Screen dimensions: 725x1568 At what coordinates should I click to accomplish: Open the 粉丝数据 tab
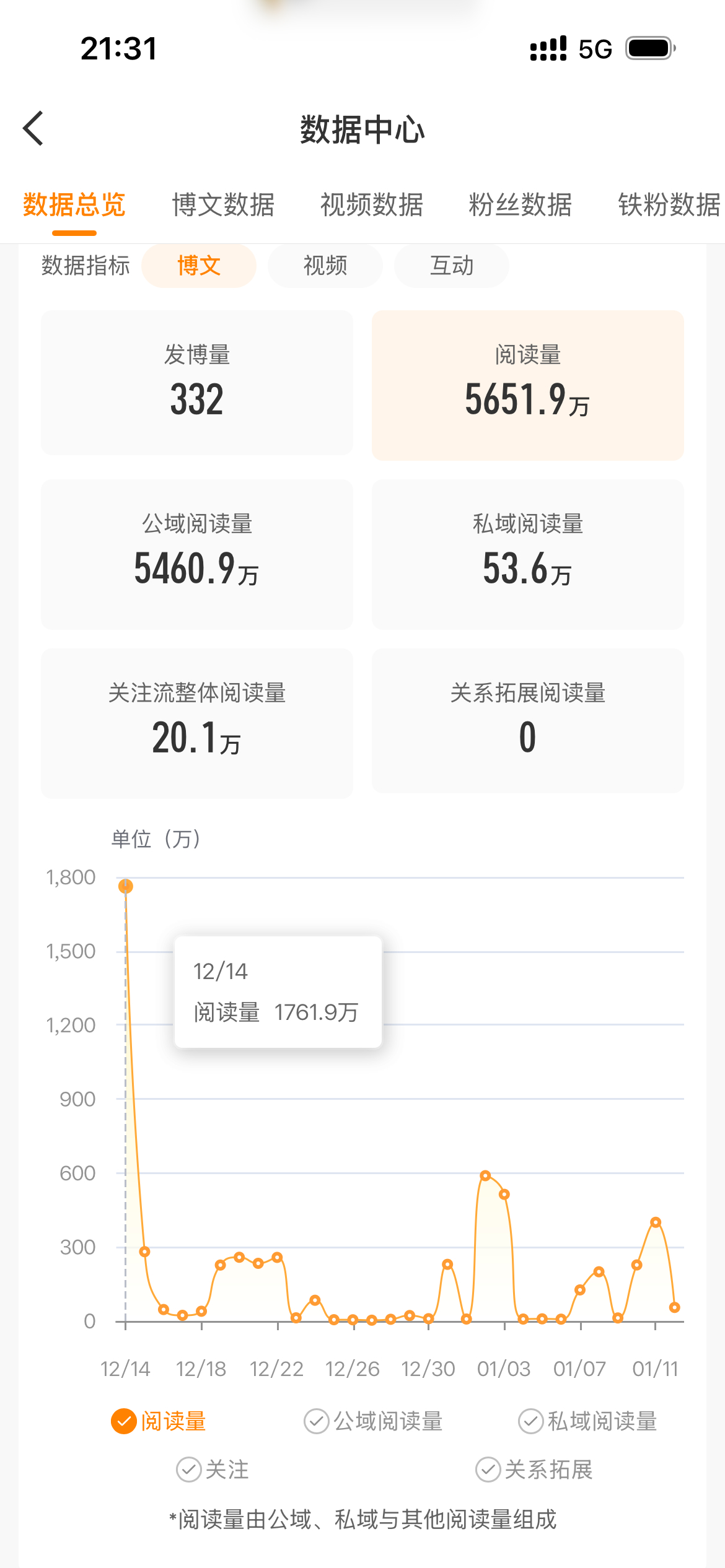(521, 206)
